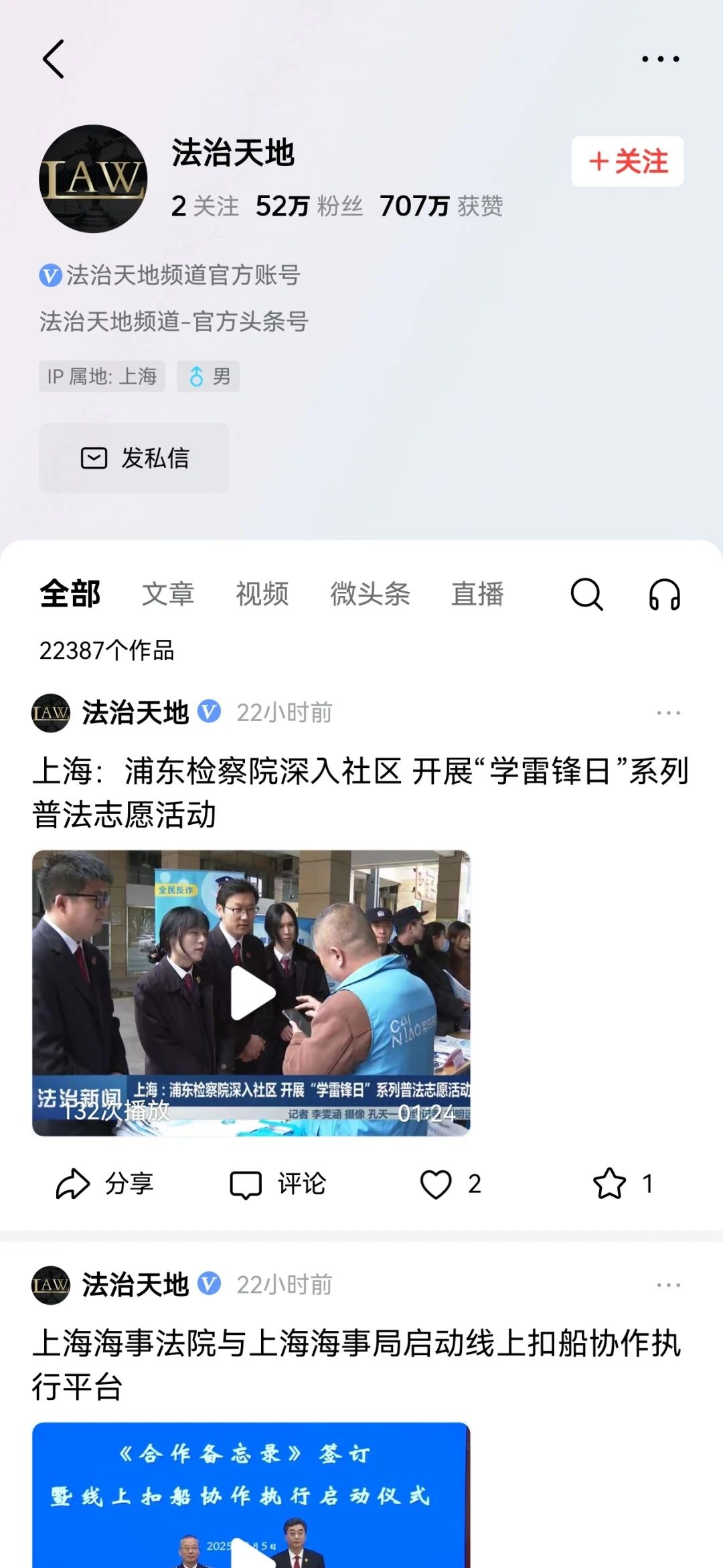Screen dimensions: 723x1568
Task: Open more options for the 浦东检察院 post
Action: point(668,713)
